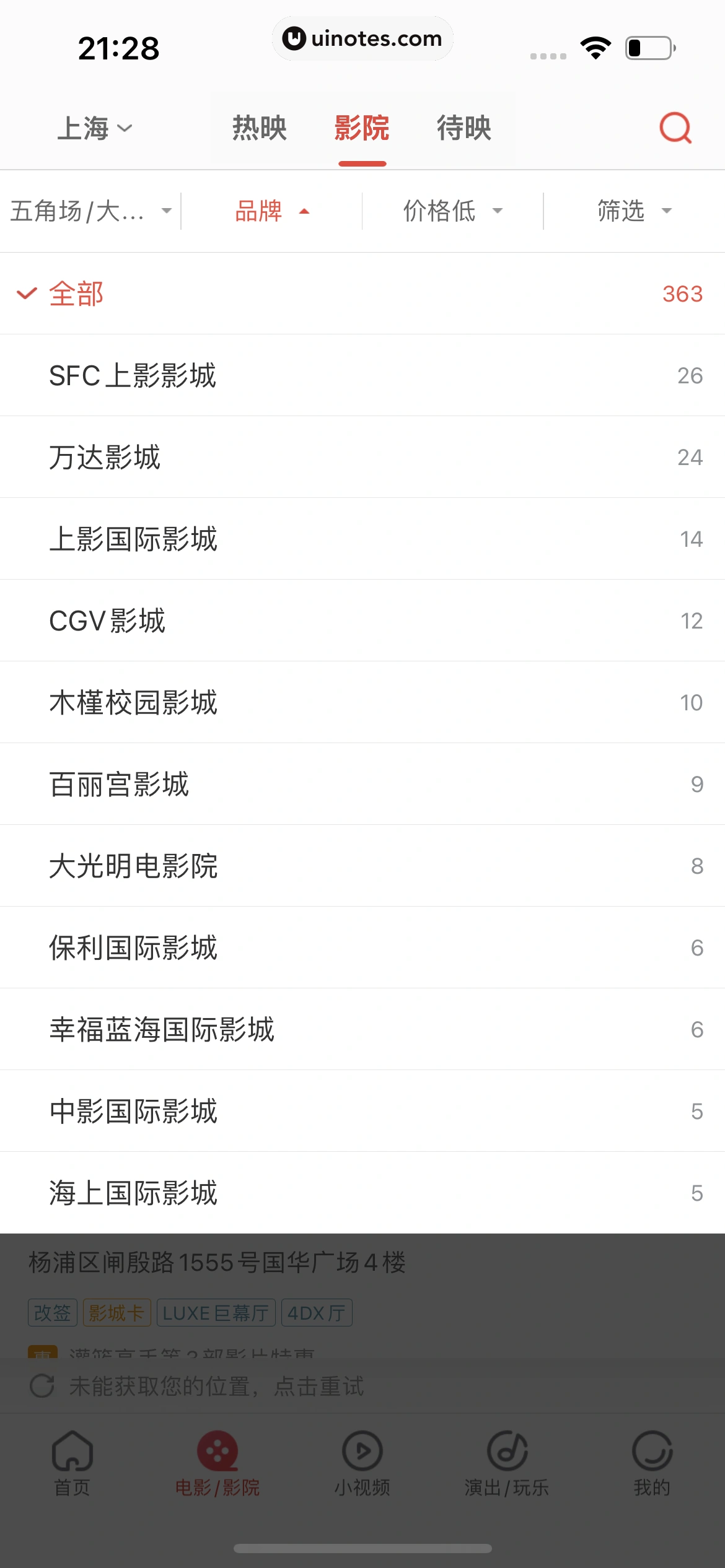Choose 海上国际影城 brand

pyautogui.click(x=362, y=1193)
